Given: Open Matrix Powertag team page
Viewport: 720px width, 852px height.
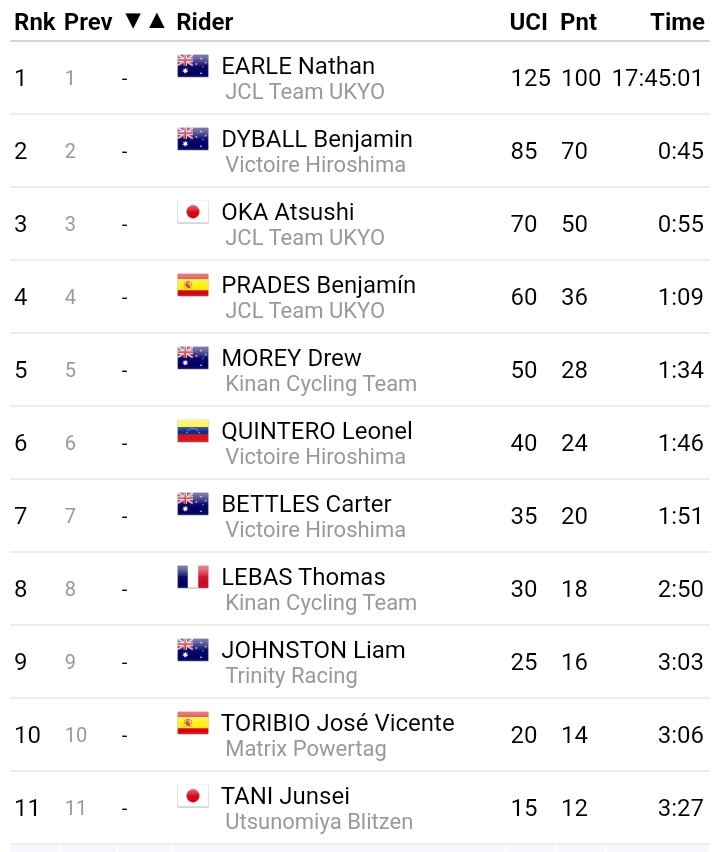Looking at the screenshot, I should [x=305, y=749].
